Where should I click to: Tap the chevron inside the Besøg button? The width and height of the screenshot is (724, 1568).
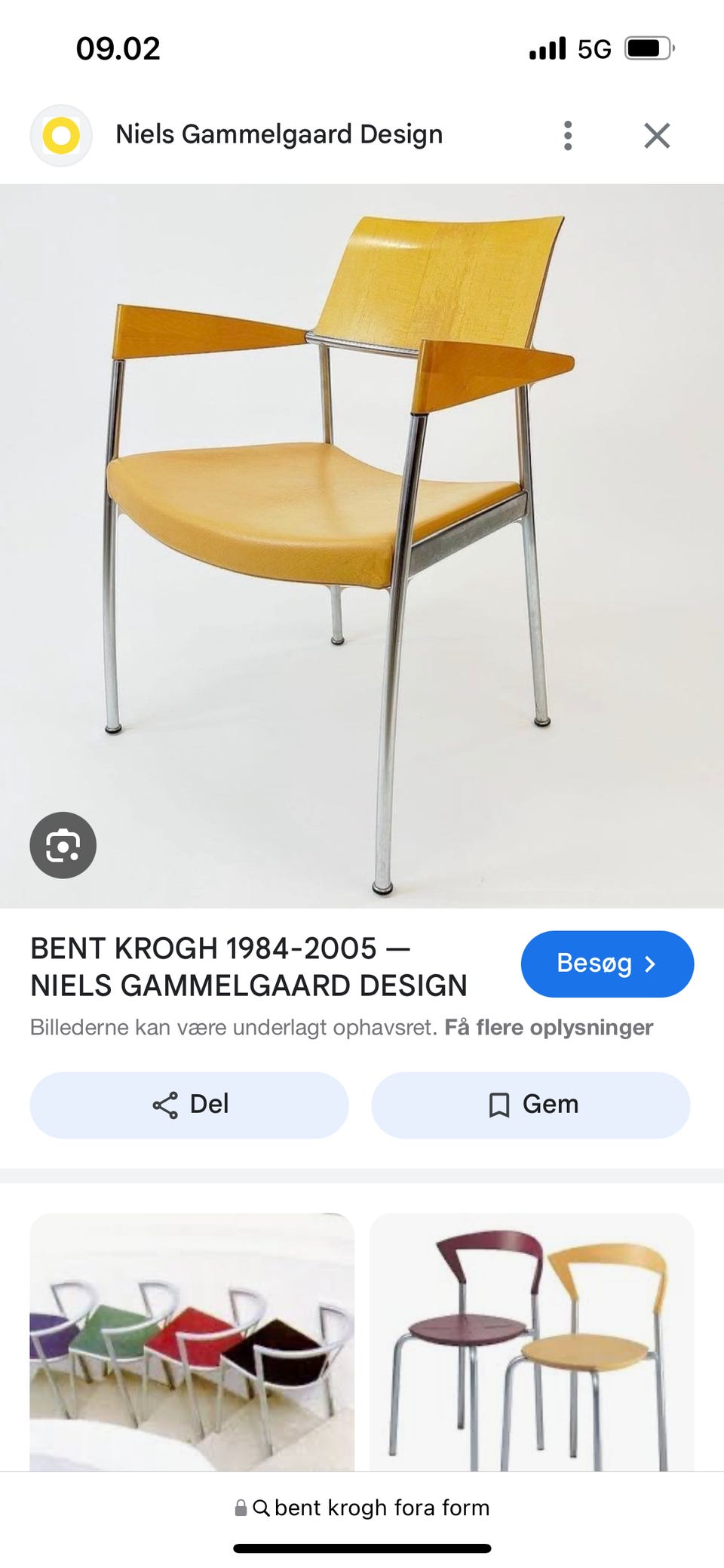coord(652,964)
